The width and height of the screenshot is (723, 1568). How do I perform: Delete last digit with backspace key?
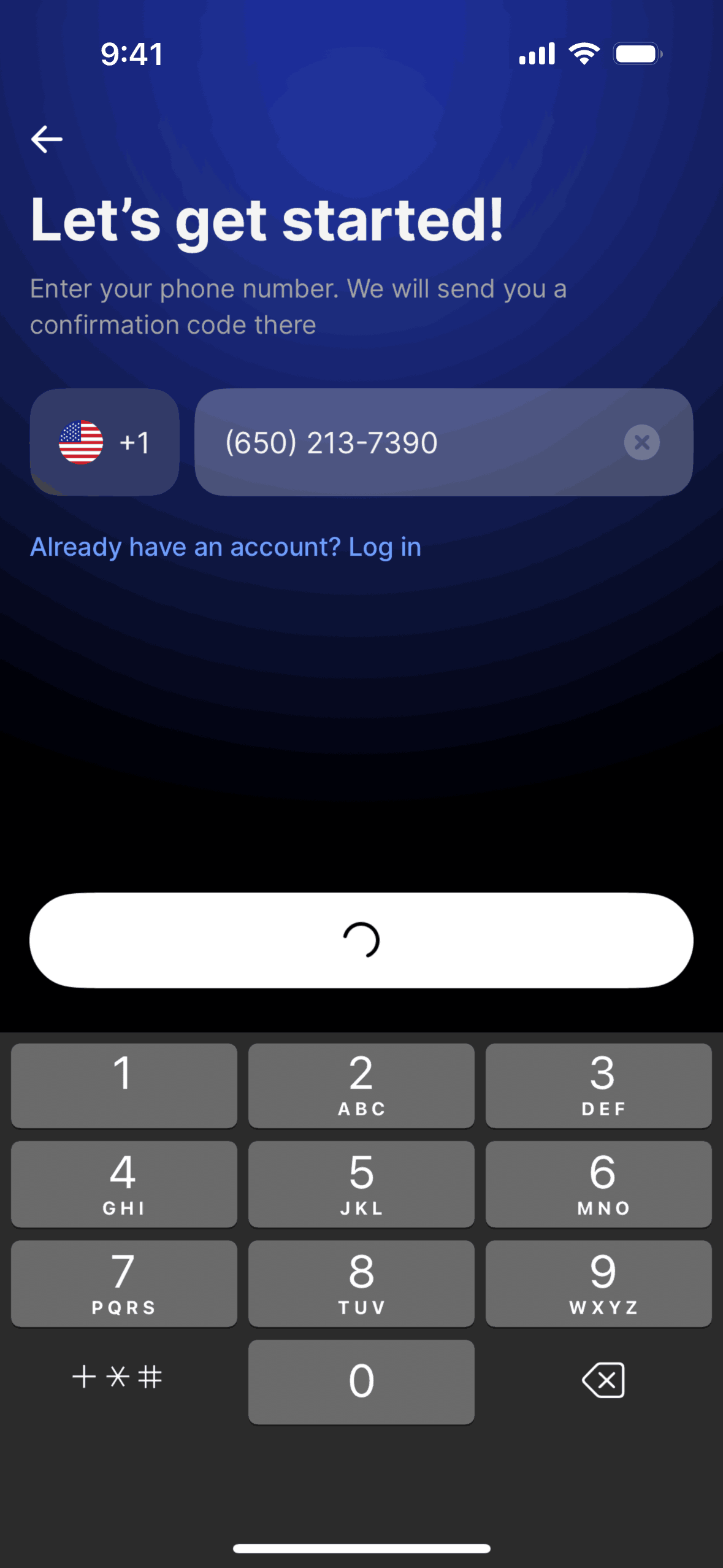[603, 1380]
